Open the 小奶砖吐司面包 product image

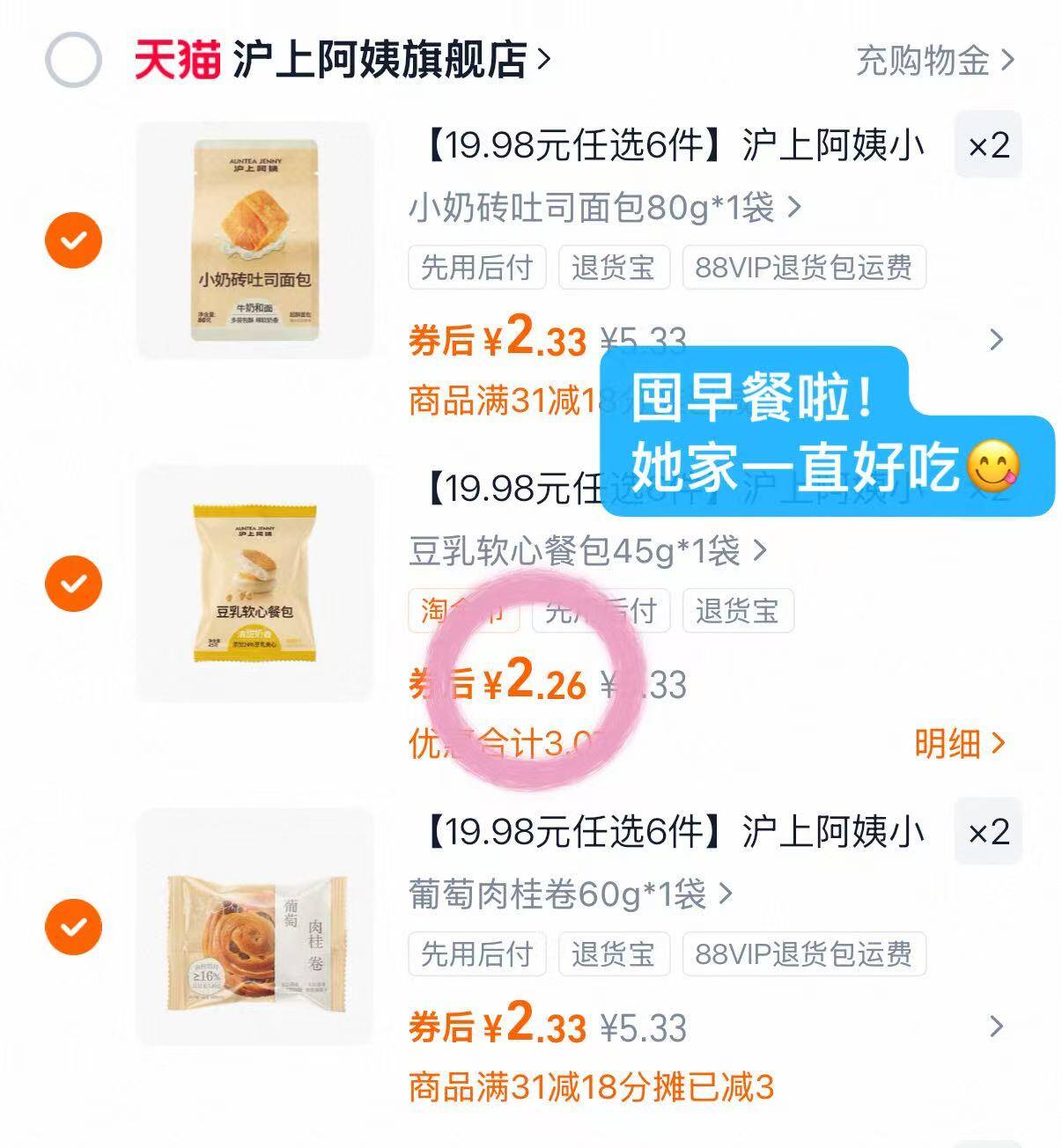(255, 240)
